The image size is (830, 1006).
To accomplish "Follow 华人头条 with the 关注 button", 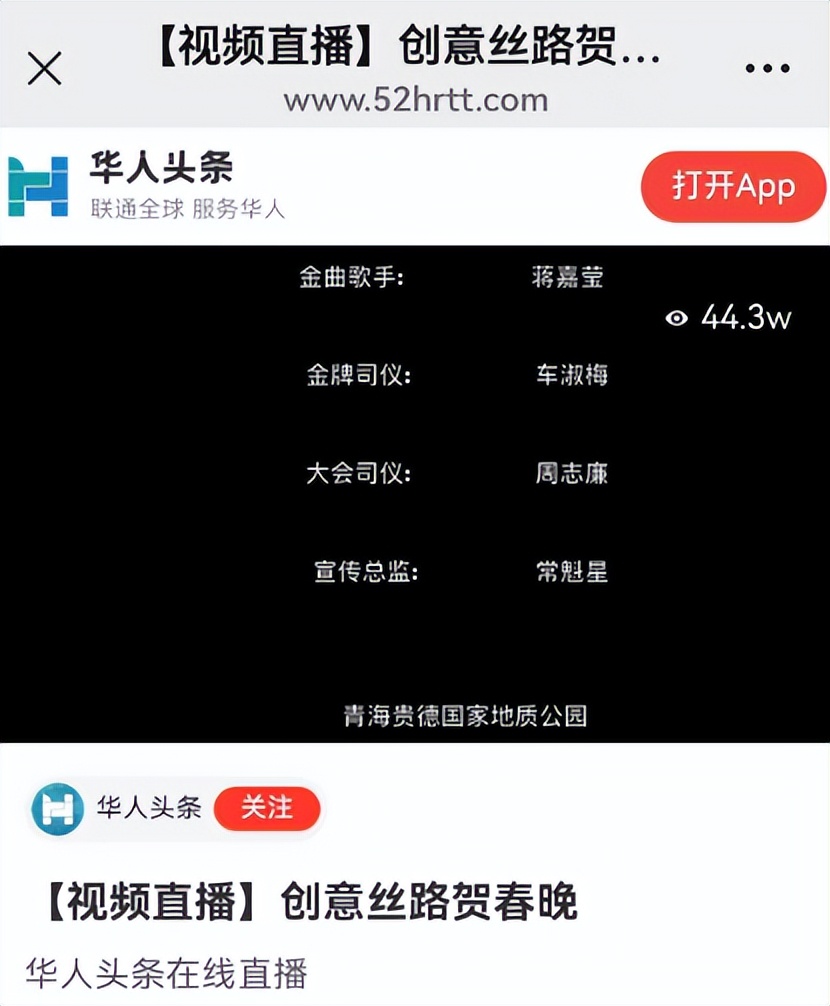I will click(x=266, y=808).
